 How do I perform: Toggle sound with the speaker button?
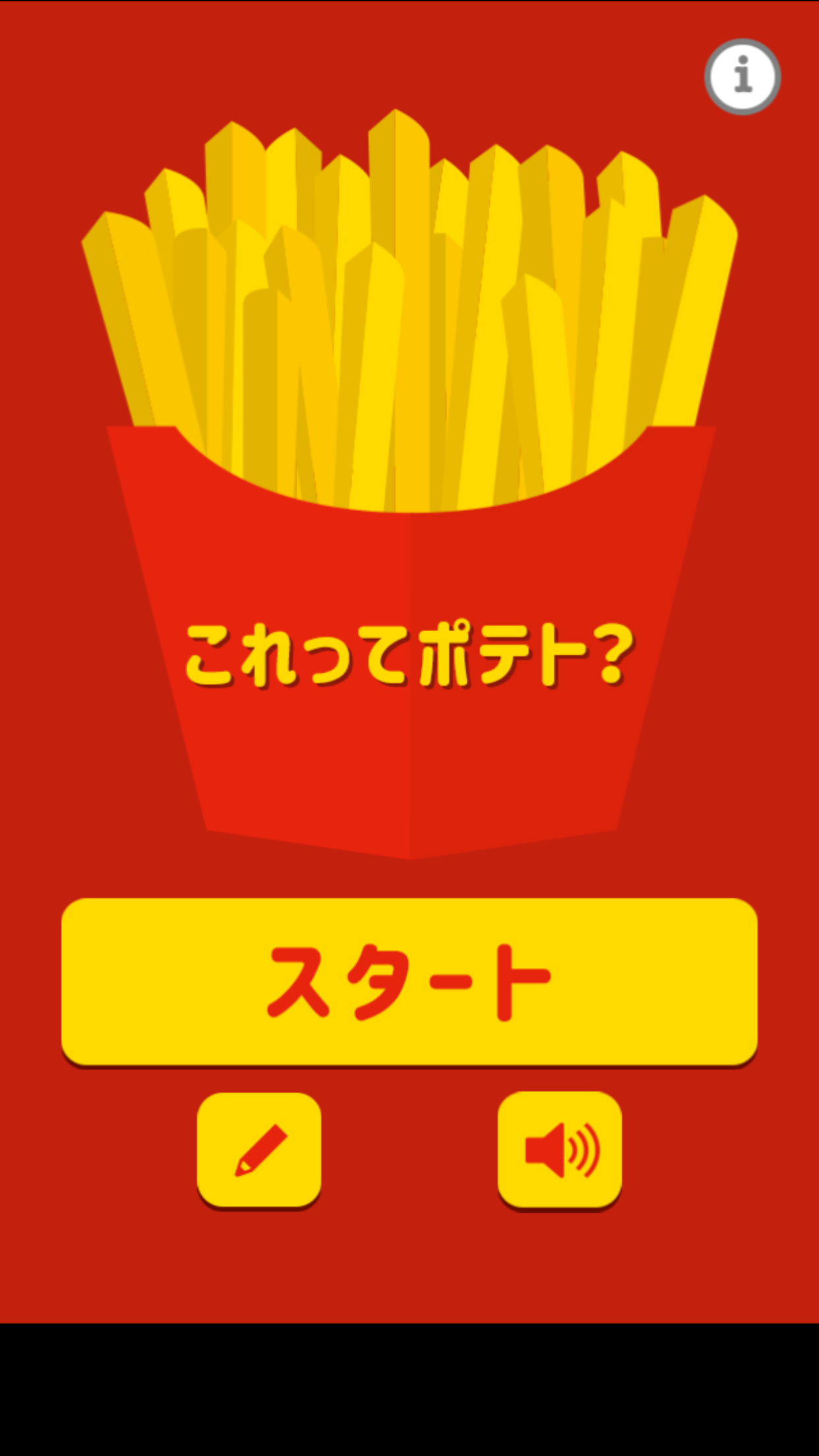560,1150
